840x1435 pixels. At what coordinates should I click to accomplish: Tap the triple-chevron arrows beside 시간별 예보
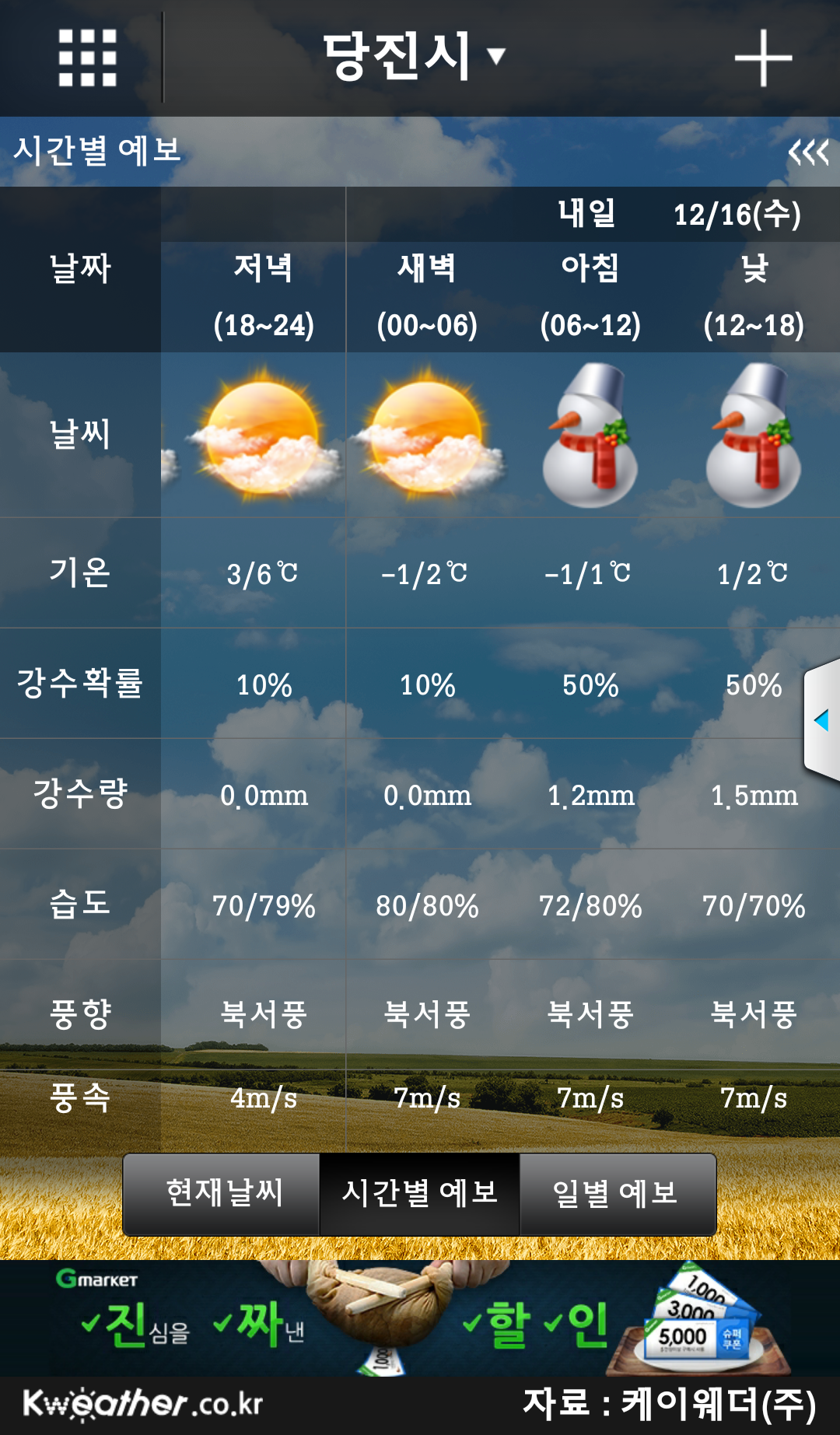pos(808,152)
